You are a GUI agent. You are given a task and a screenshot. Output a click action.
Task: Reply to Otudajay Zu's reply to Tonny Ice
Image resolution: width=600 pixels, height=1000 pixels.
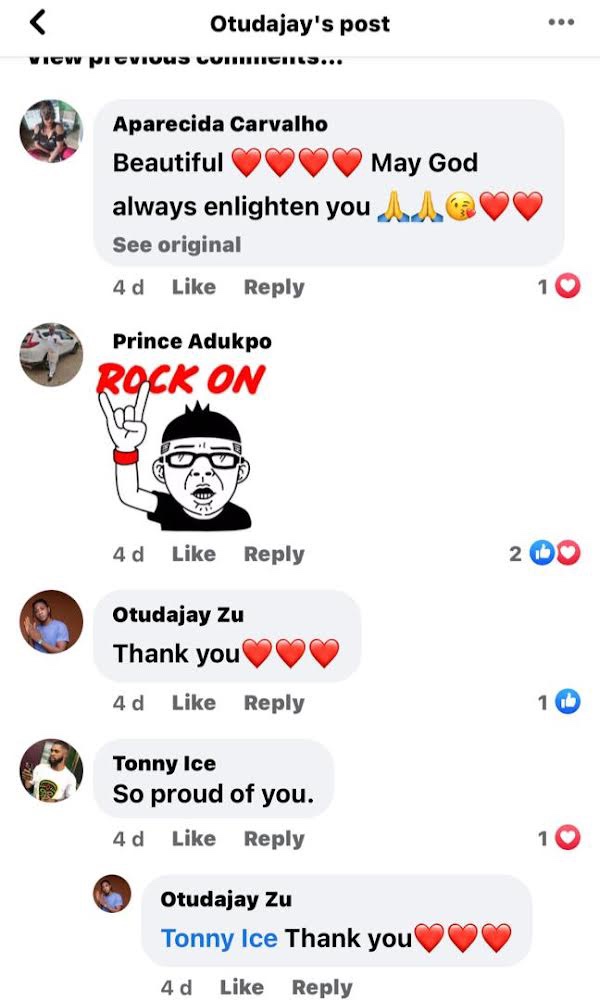(321, 987)
